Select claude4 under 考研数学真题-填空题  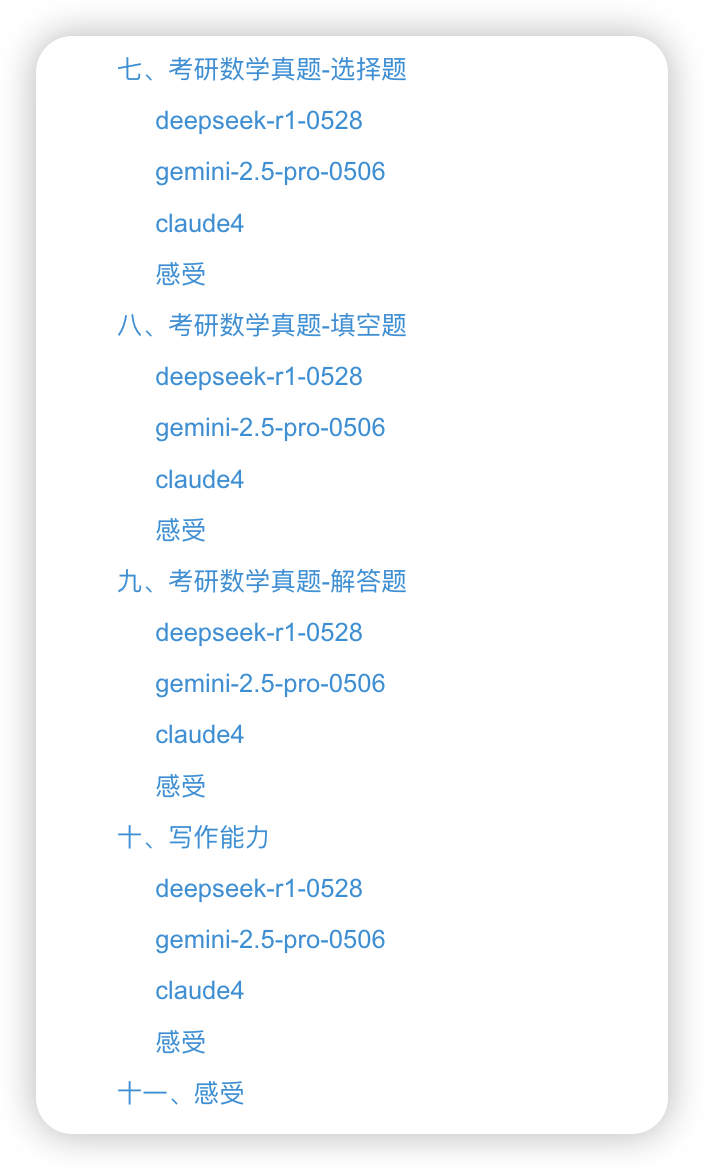(x=199, y=479)
